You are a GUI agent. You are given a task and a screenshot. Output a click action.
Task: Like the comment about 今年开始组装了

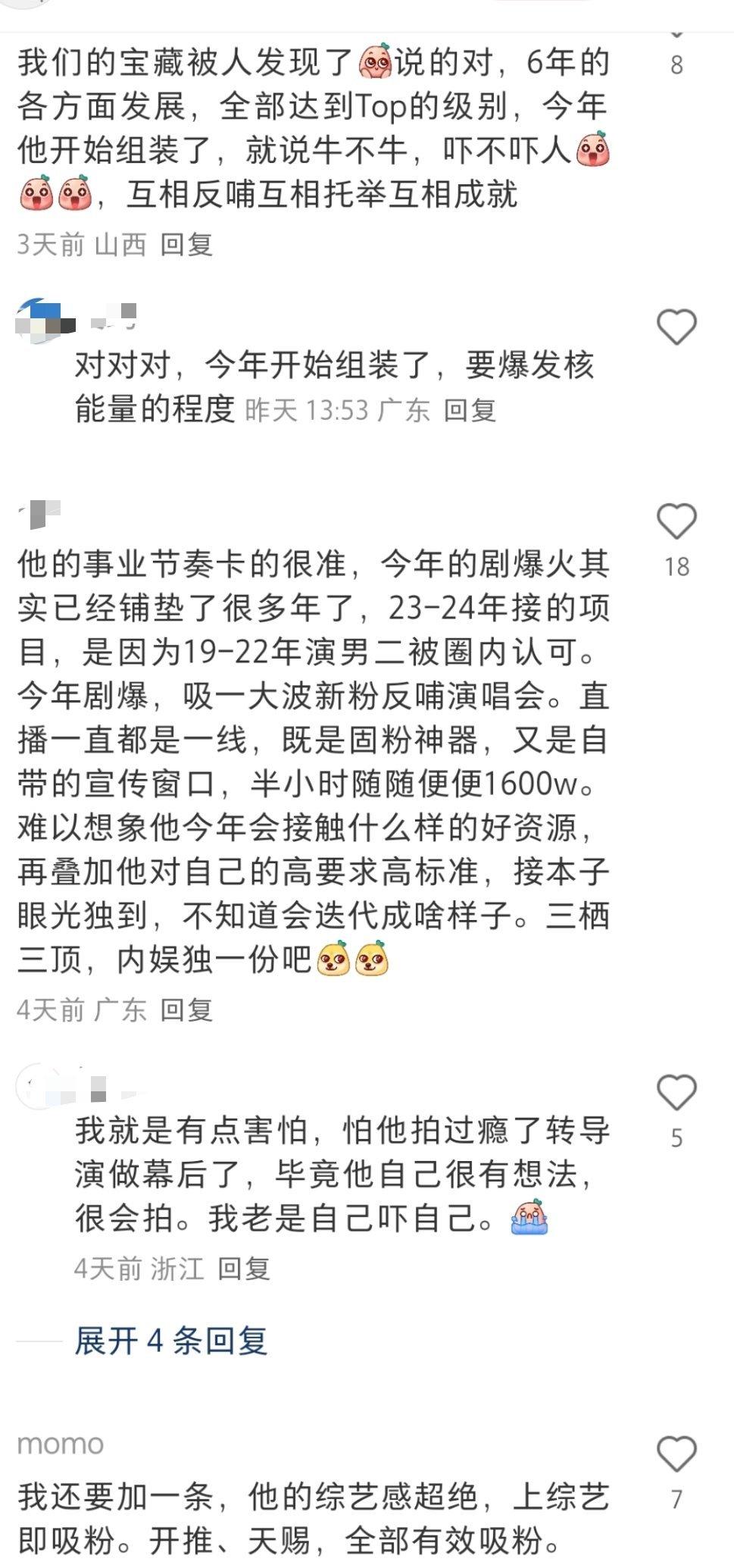point(676,328)
